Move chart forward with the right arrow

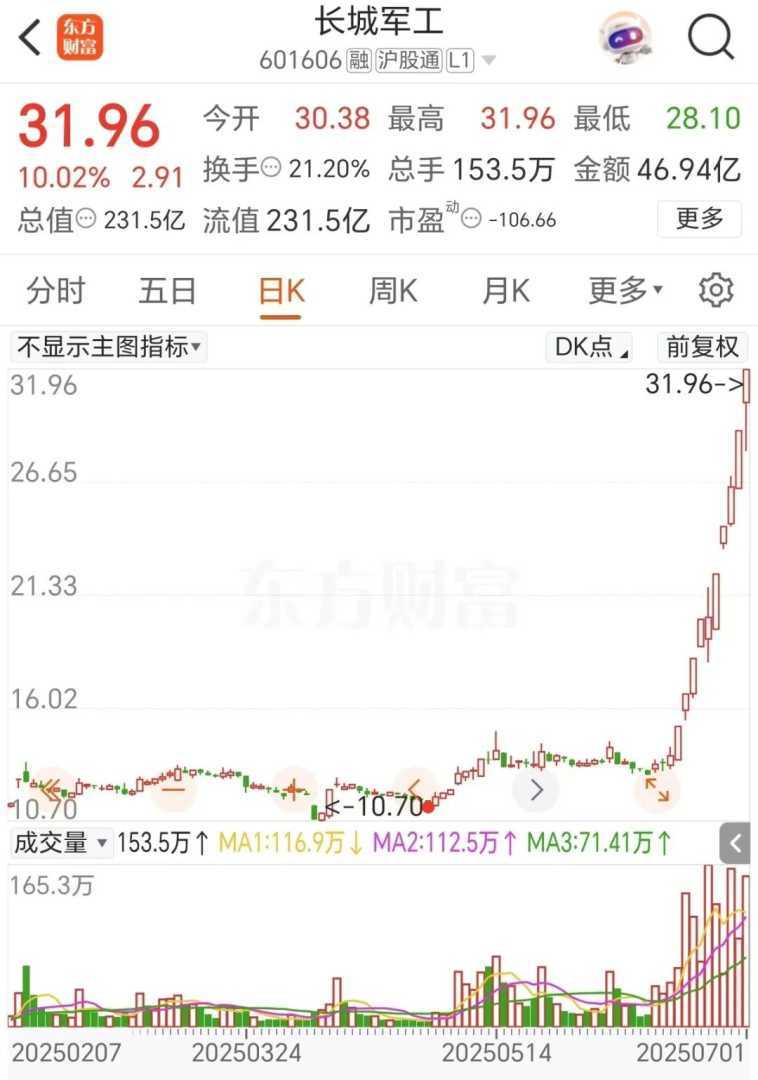[536, 790]
